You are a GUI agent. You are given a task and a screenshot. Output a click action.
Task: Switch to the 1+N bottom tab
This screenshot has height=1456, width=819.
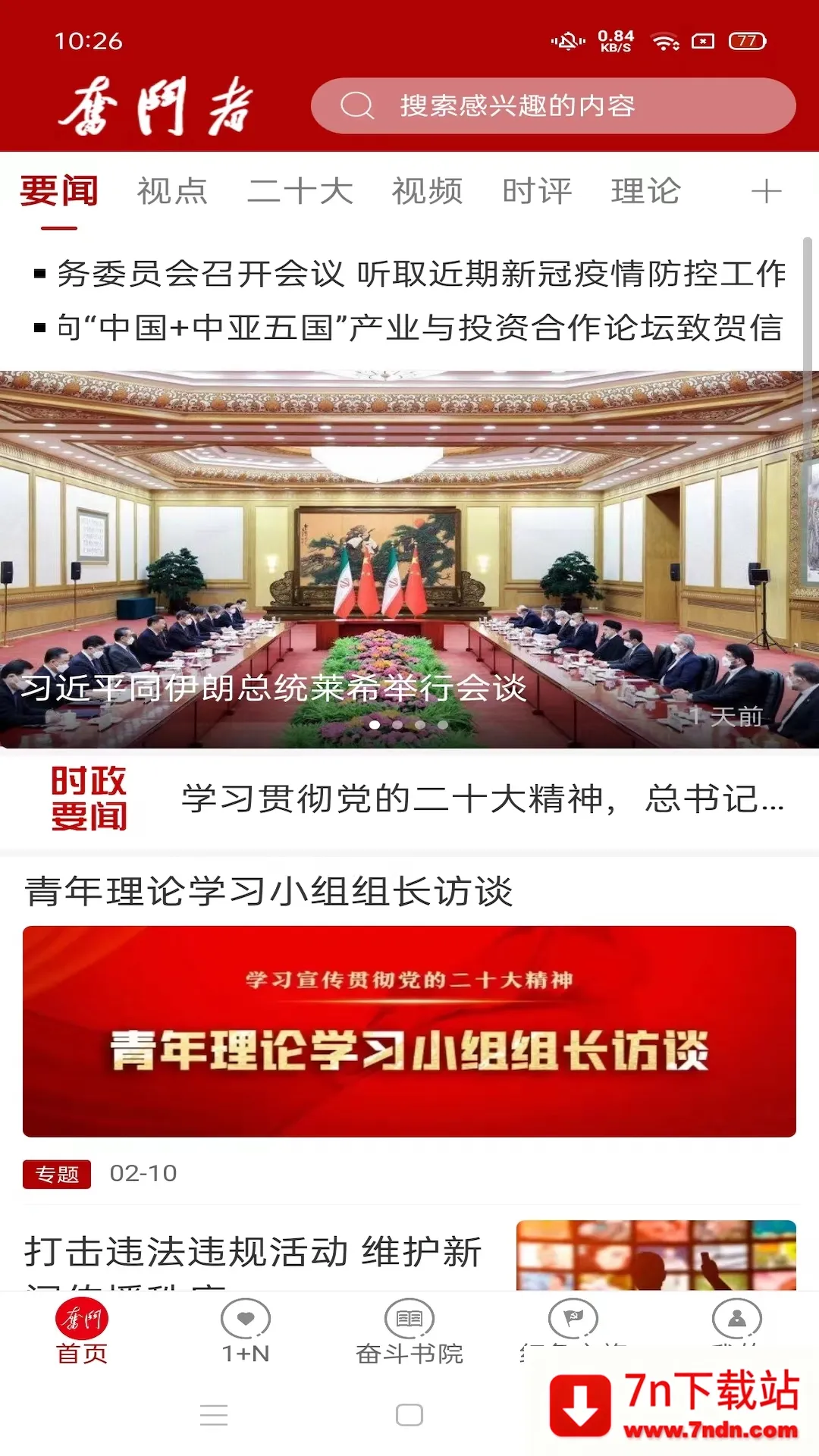coord(246,1332)
